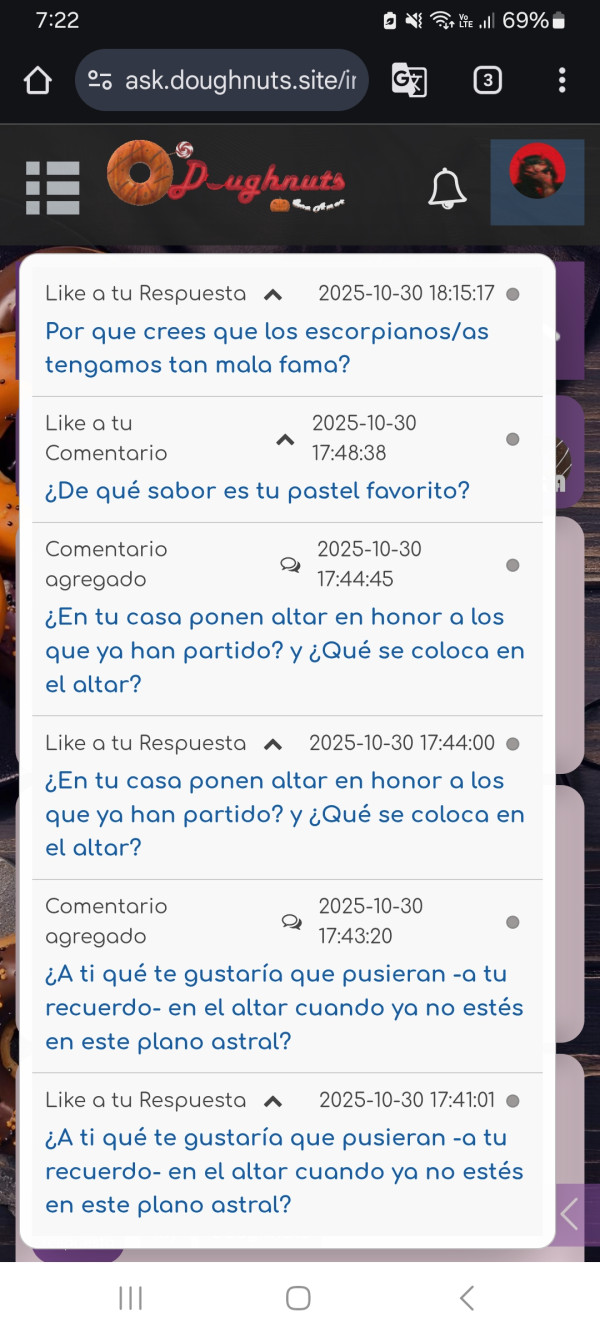
Task: Go back with the system back button
Action: click(x=466, y=1298)
